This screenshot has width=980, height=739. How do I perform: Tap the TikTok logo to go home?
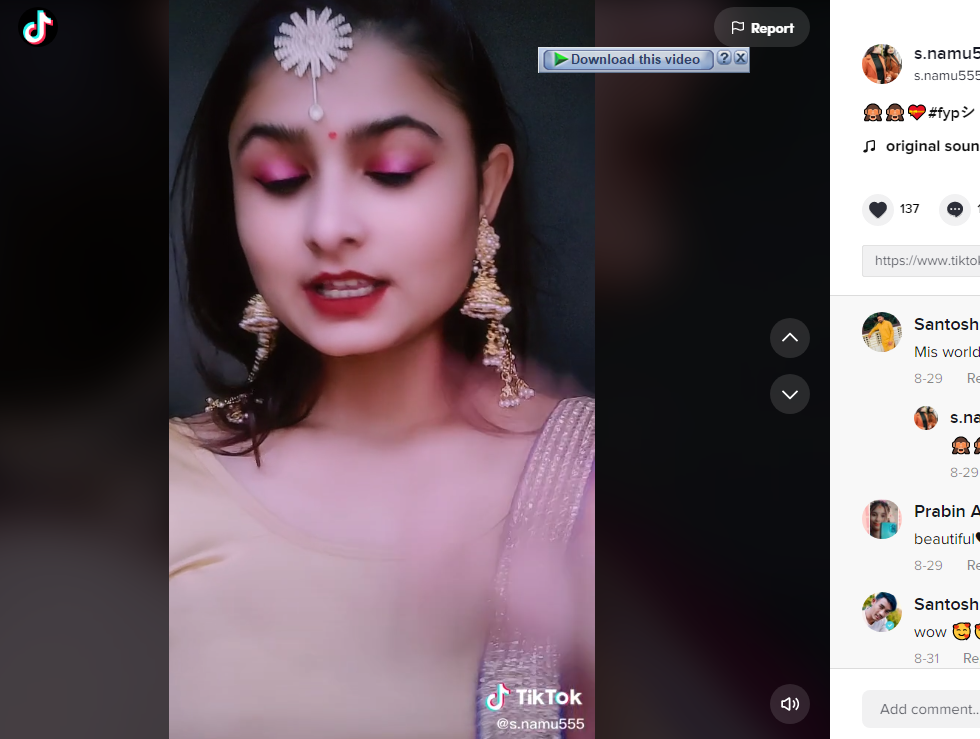click(38, 28)
